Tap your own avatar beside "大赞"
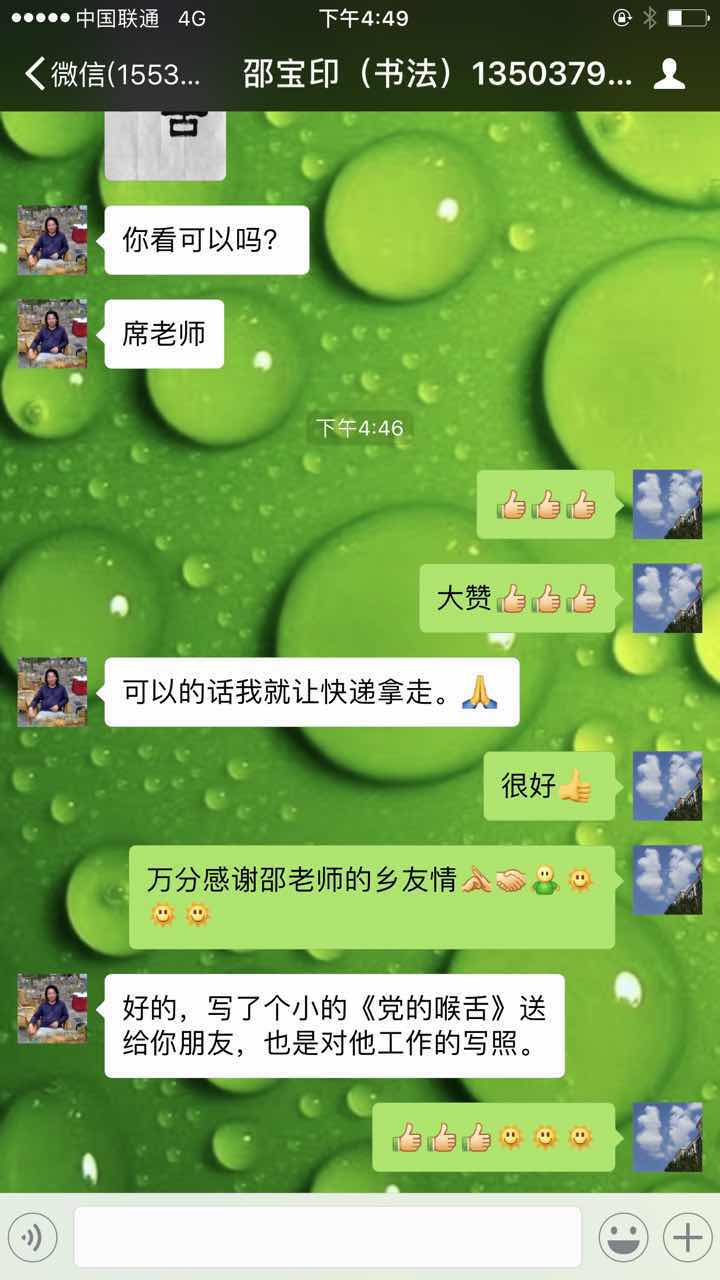The image size is (720, 1280). (667, 598)
